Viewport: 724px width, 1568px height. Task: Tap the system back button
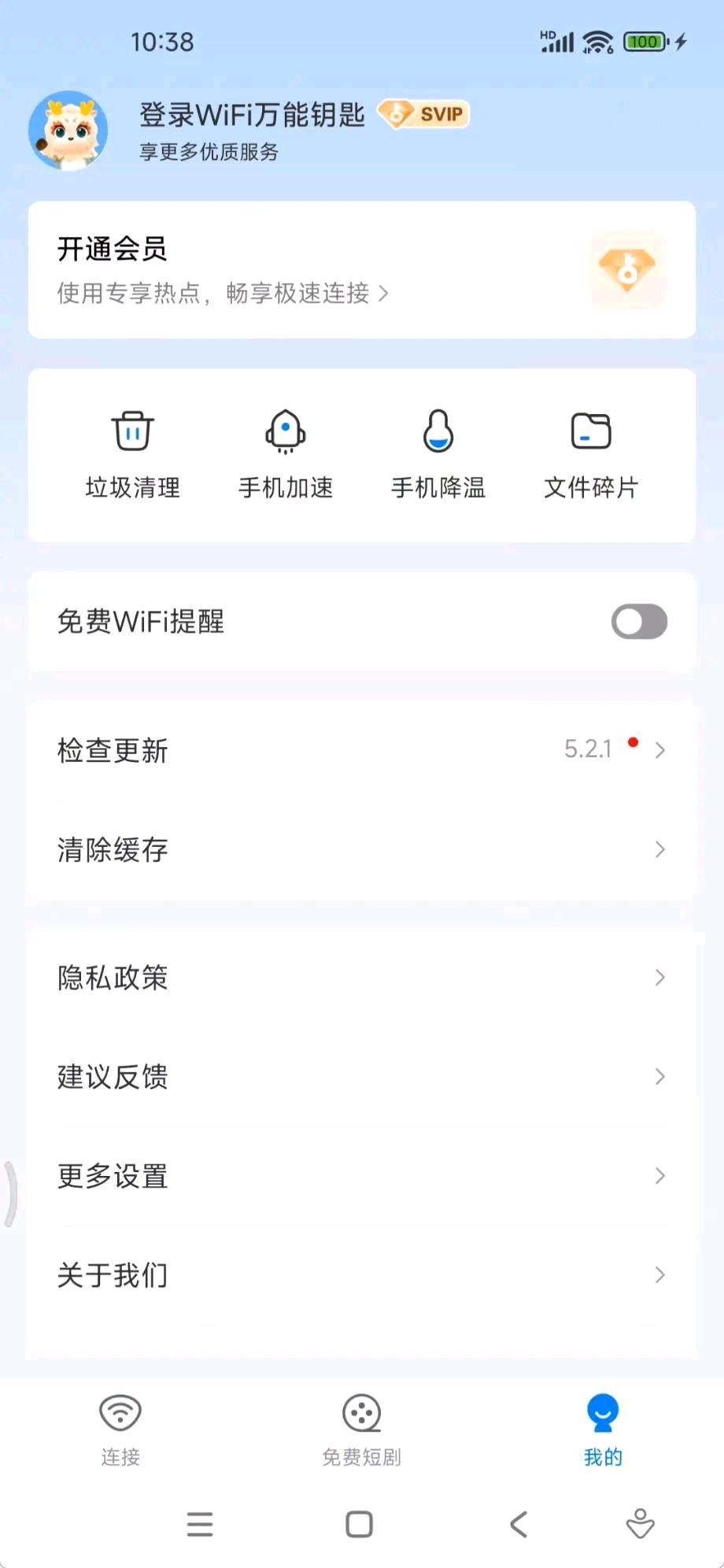[x=518, y=1525]
